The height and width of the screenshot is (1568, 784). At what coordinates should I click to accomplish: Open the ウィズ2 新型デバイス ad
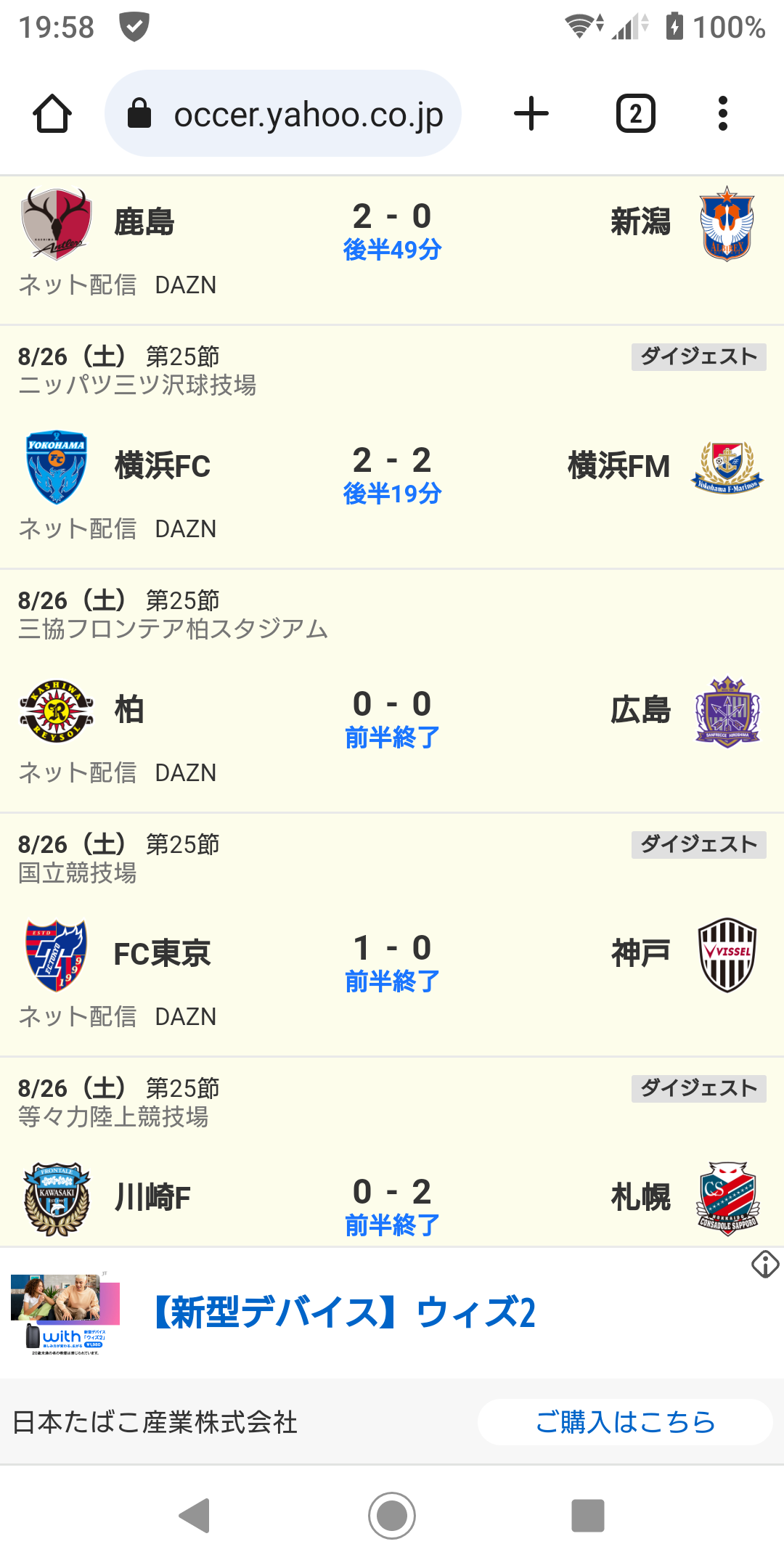345,1312
